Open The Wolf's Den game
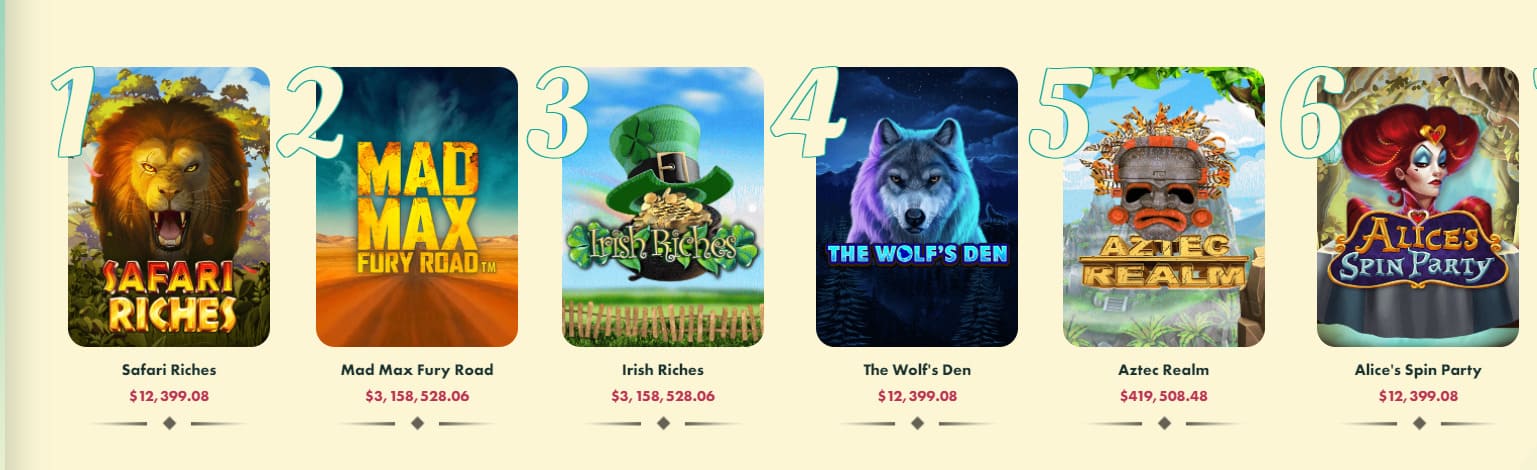This screenshot has height=470, width=1537. [x=917, y=207]
